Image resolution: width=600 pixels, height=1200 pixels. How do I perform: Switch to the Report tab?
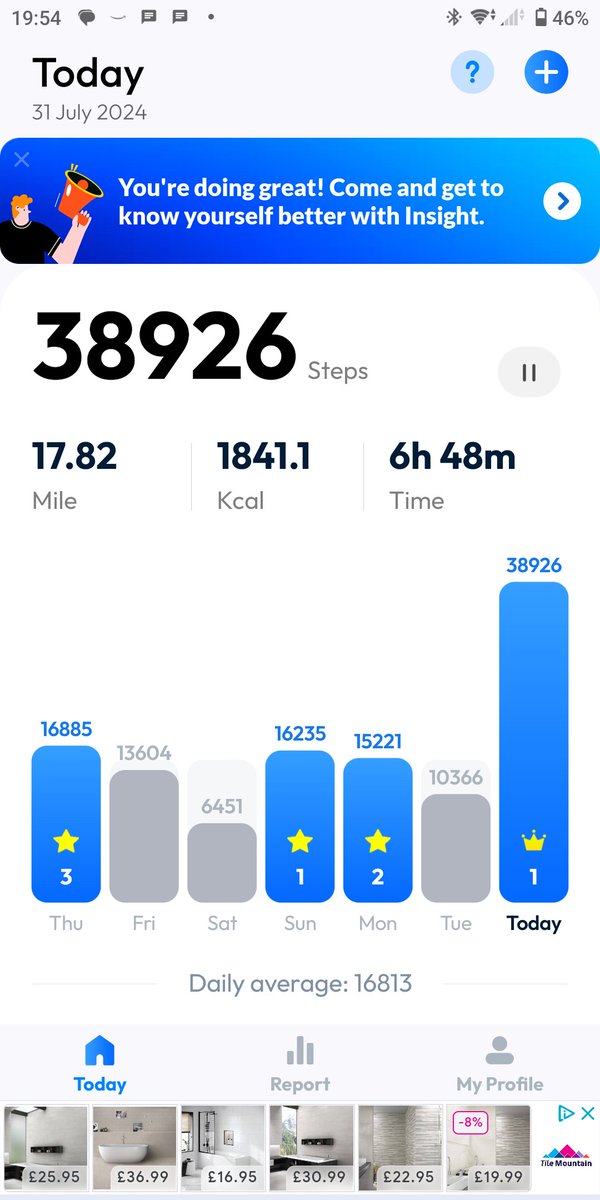tap(300, 1064)
